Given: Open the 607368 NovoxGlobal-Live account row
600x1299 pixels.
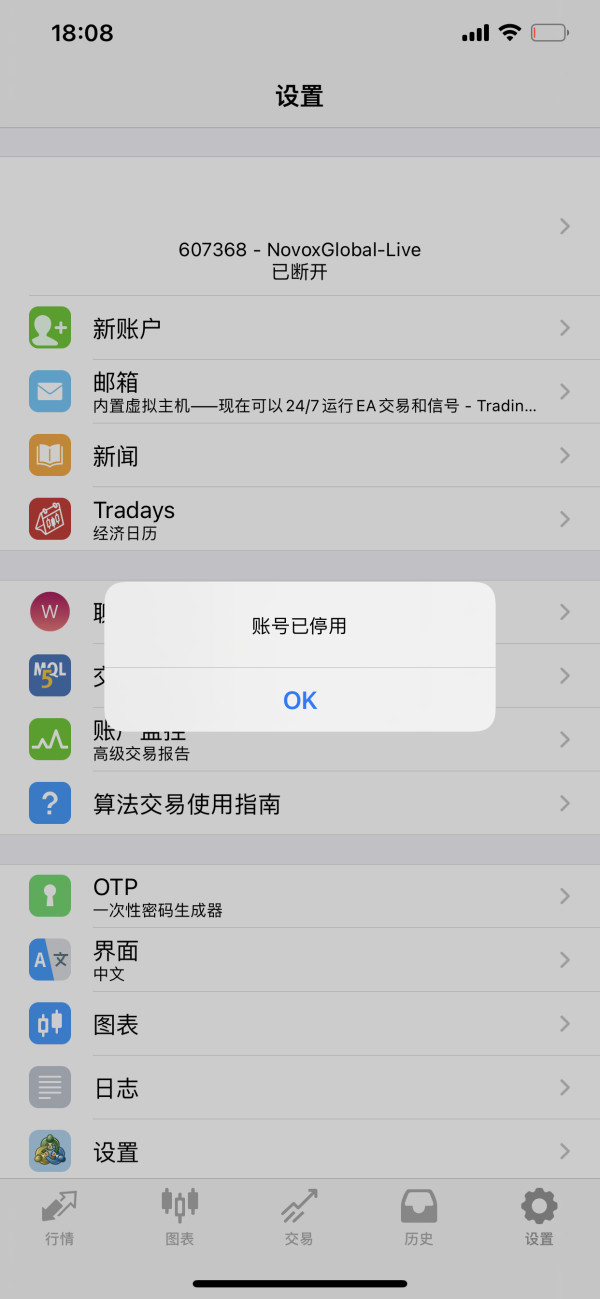Looking at the screenshot, I should coord(300,226).
